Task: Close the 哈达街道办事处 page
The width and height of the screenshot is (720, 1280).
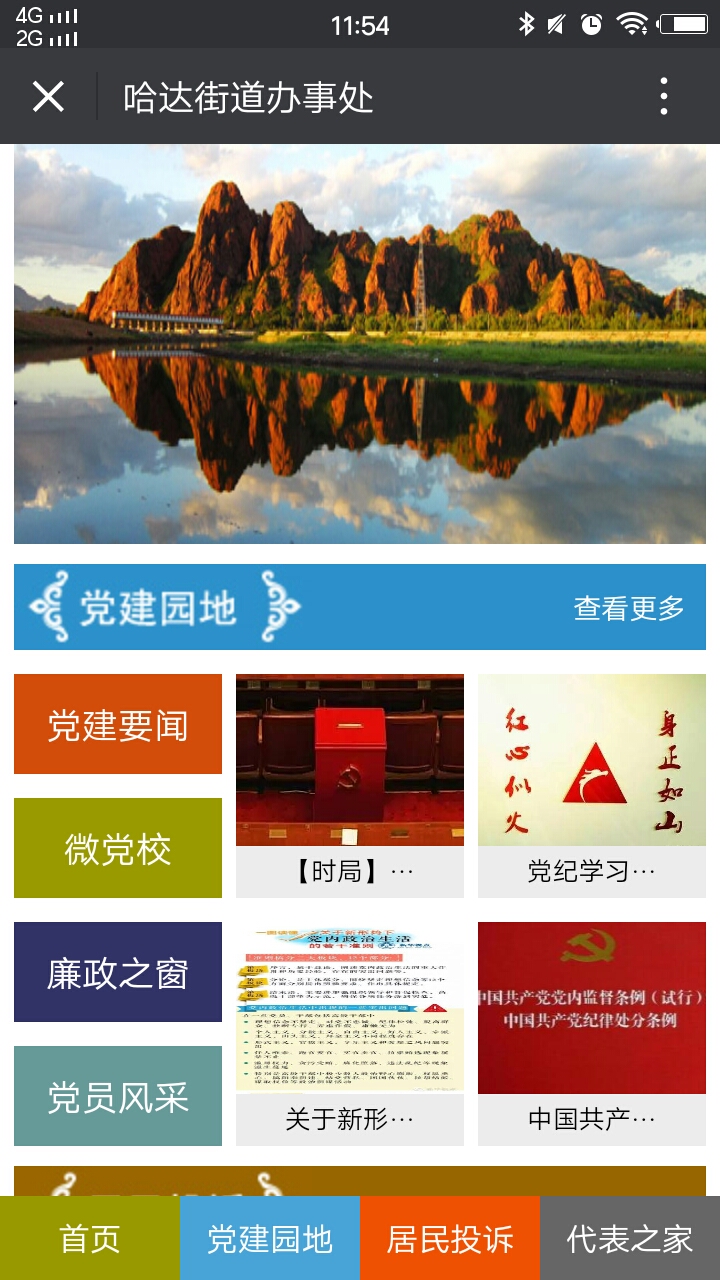Action: pos(48,97)
